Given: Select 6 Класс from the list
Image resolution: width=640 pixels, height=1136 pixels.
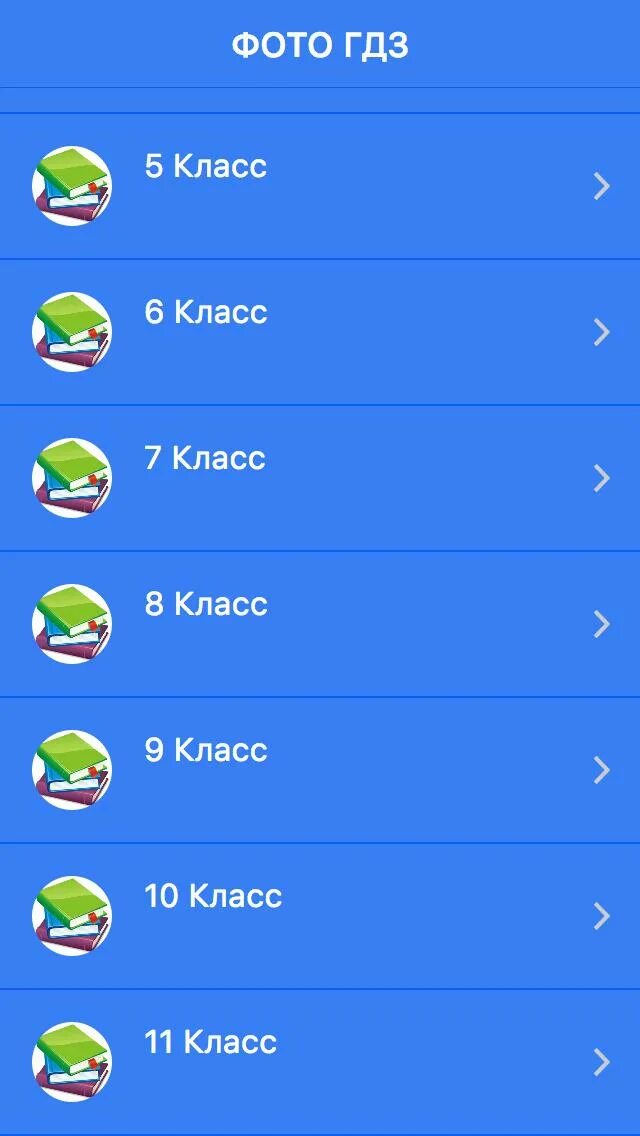Looking at the screenshot, I should [320, 332].
